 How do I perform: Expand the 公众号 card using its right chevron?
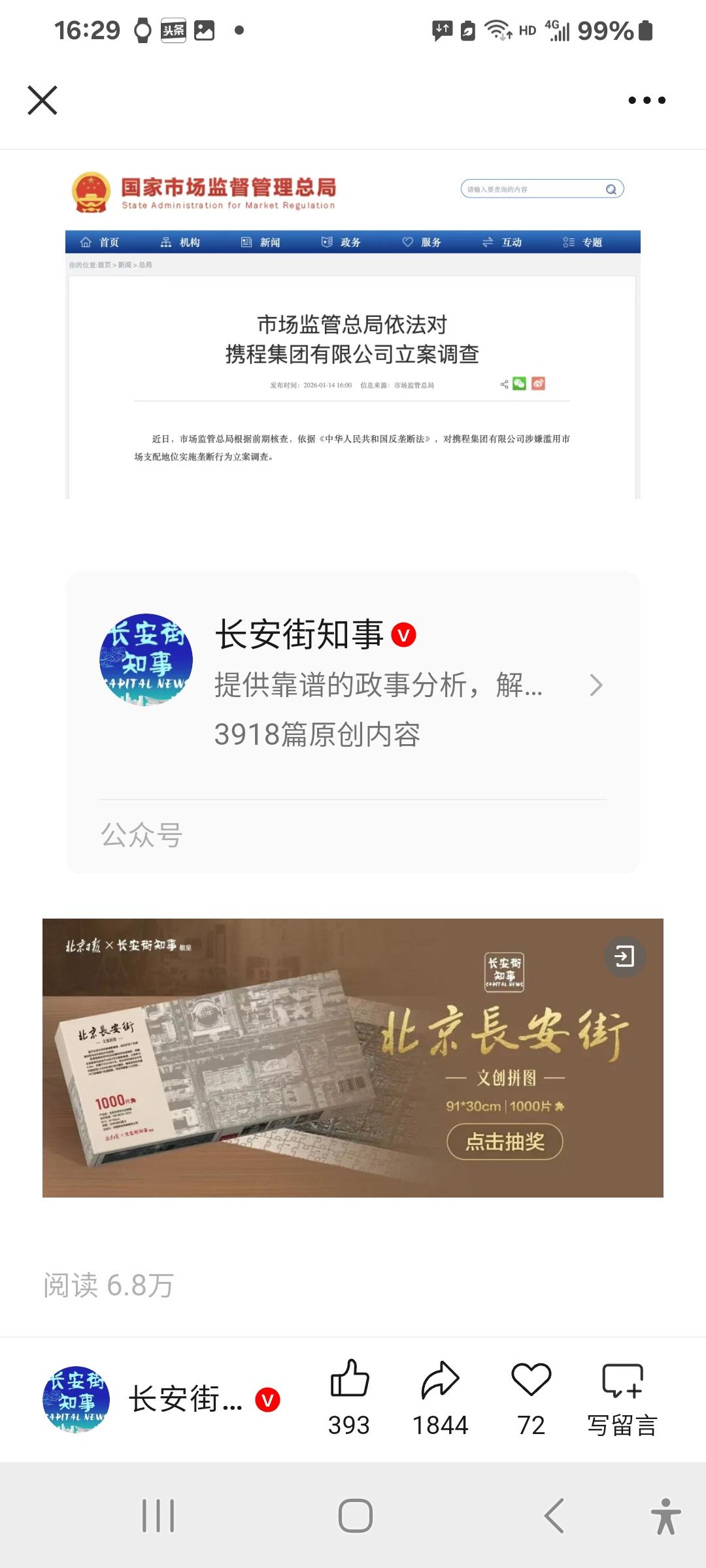pyautogui.click(x=596, y=686)
